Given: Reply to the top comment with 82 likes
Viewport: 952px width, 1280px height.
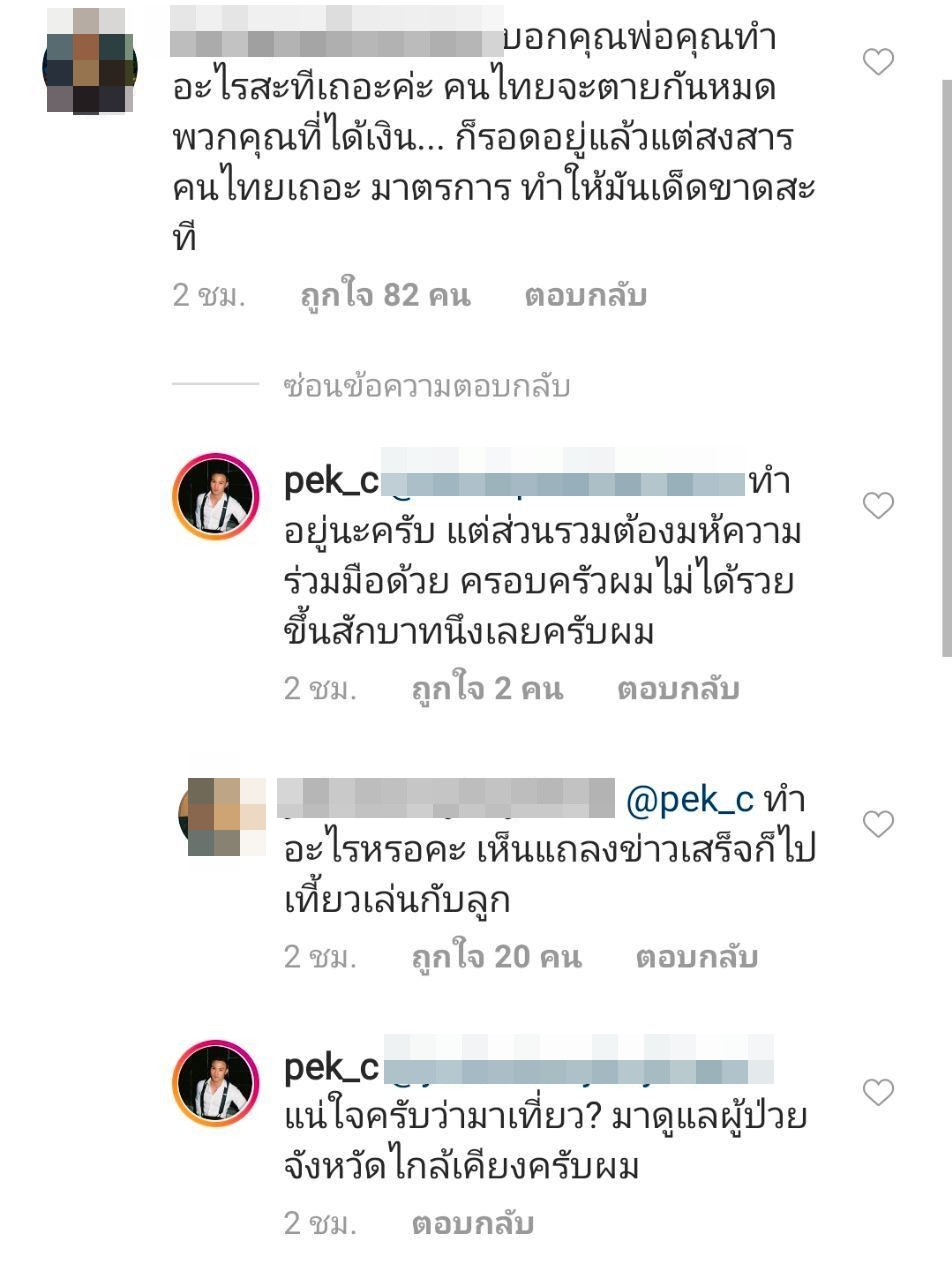Looking at the screenshot, I should click(x=585, y=296).
